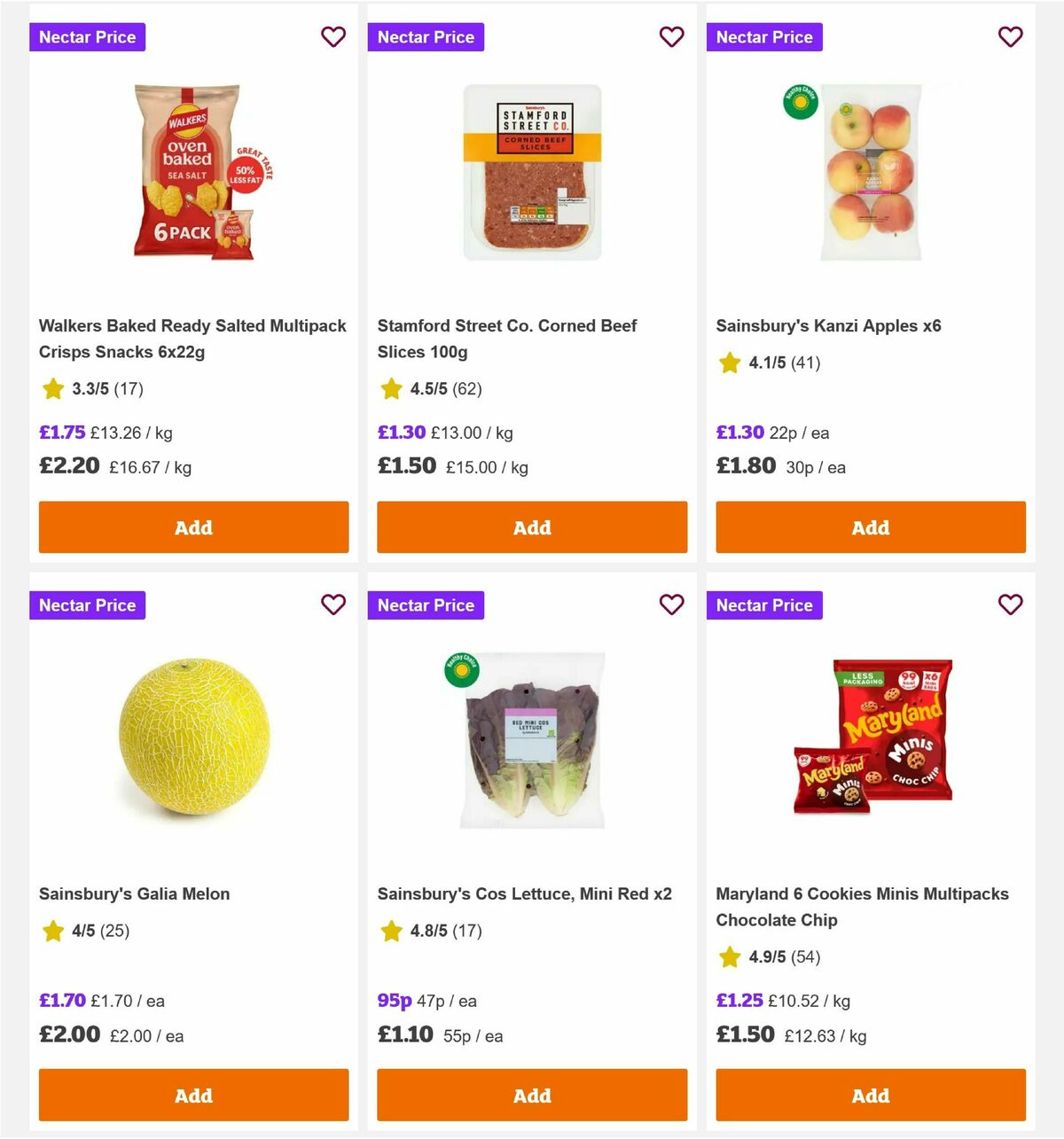1064x1139 pixels.
Task: Add Sainsbury's Kanzi Apples to basket
Action: (870, 527)
